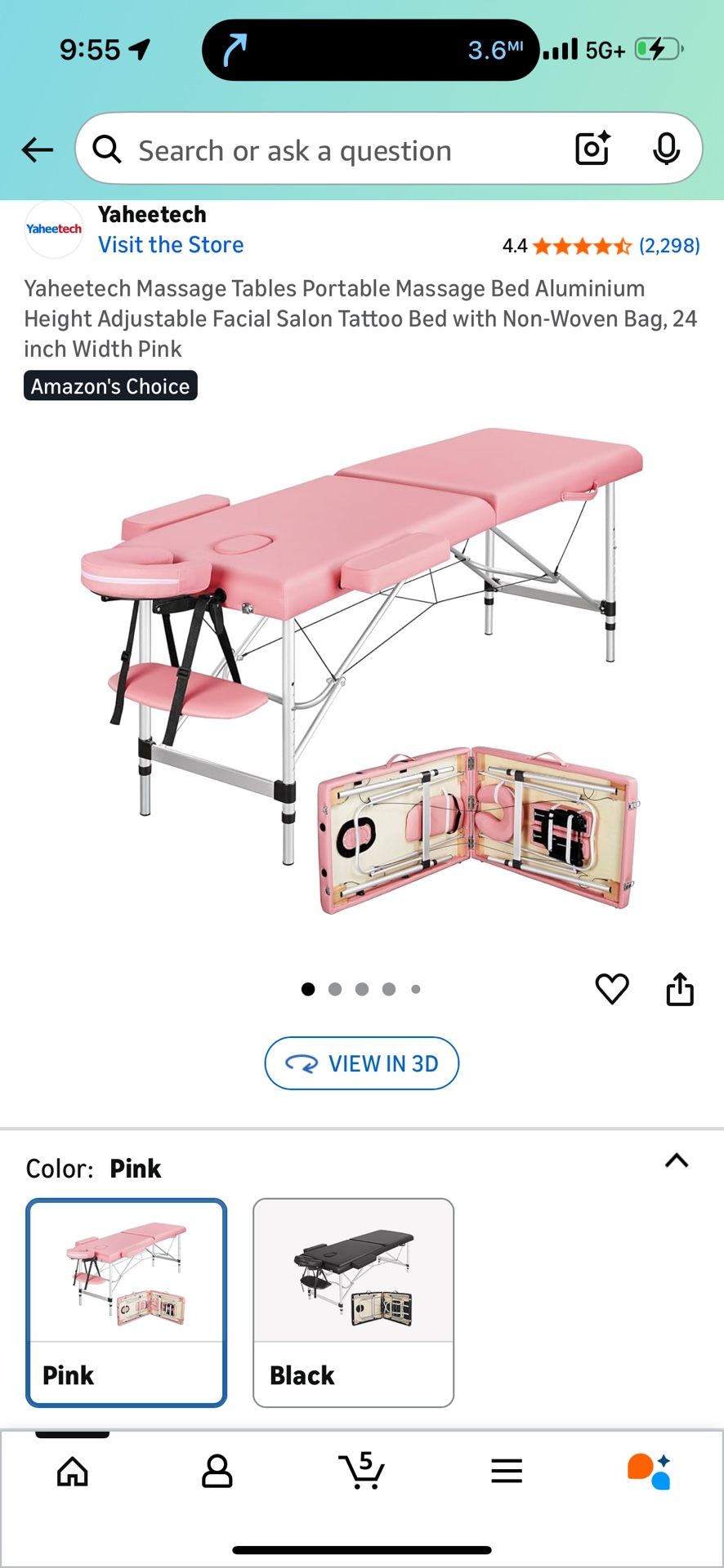Viewport: 724px width, 1568px height.
Task: Open the Rufus AI assistant
Action: [650, 1471]
